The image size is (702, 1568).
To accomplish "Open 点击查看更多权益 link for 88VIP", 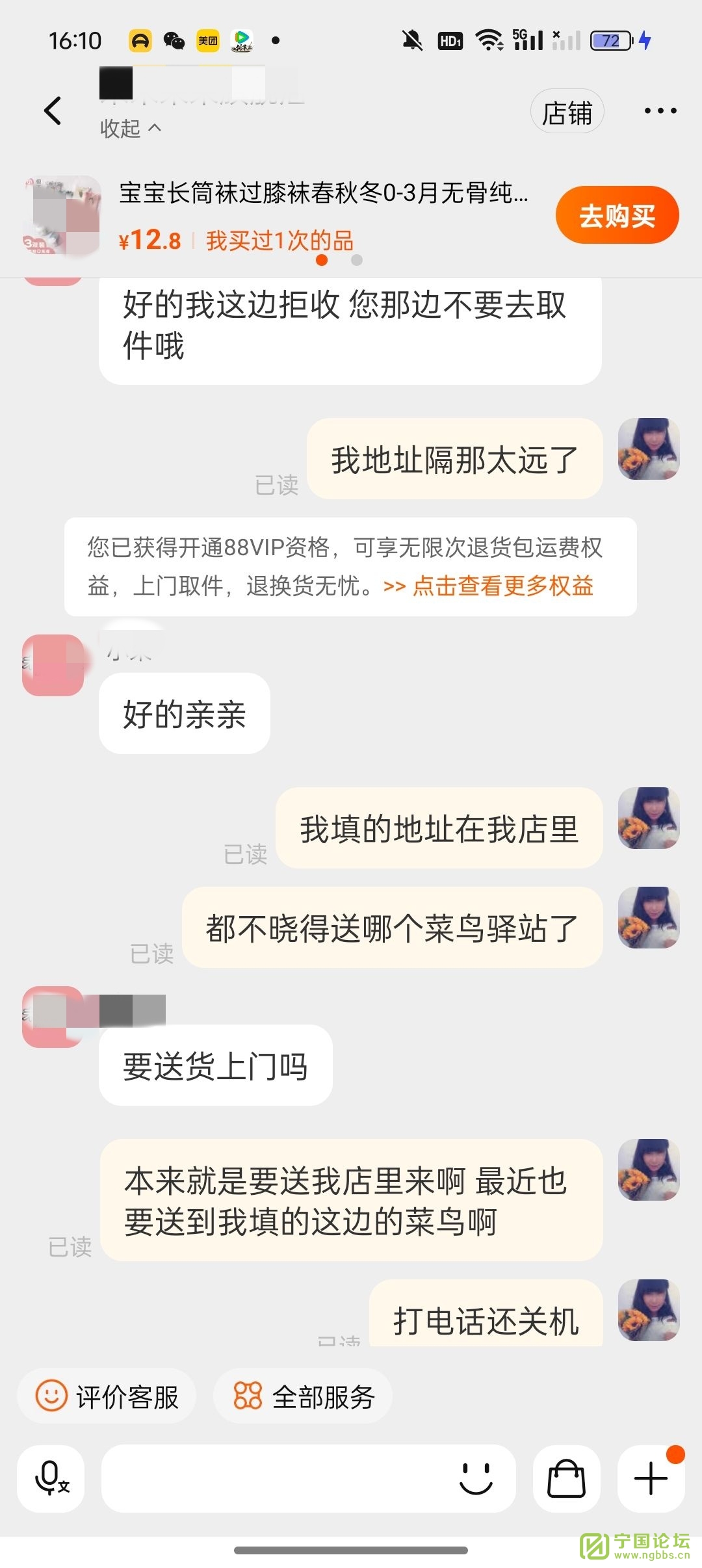I will [502, 586].
